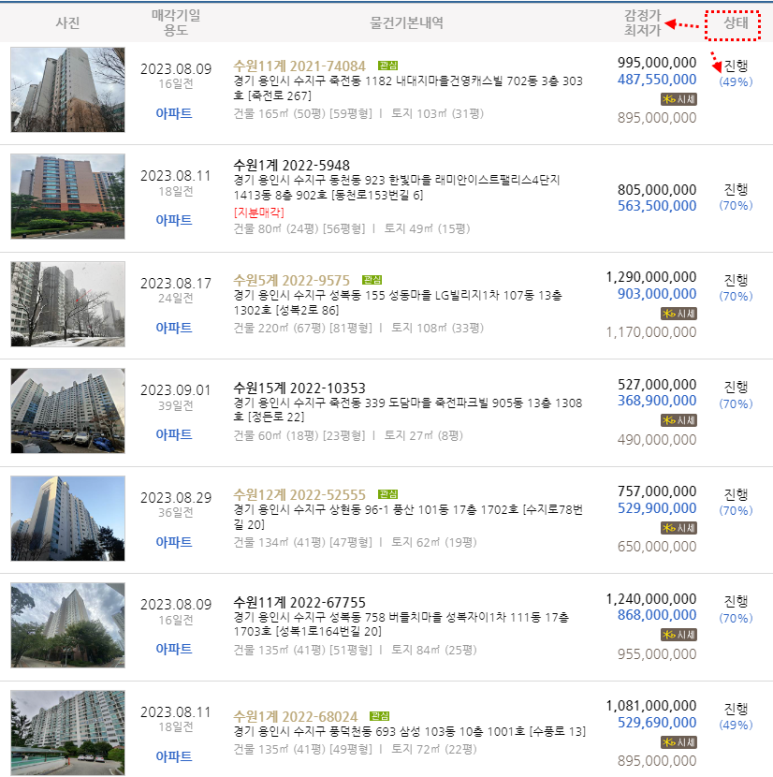Check 시세 for the 수원11계 2022-67755 listing

(678, 635)
